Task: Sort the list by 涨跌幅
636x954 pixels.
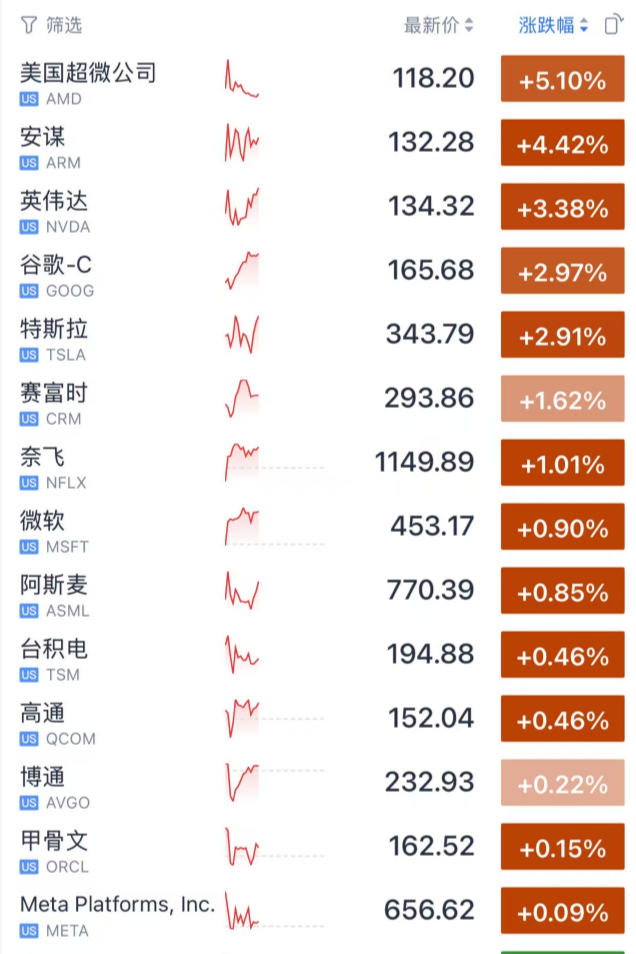Action: click(x=553, y=26)
